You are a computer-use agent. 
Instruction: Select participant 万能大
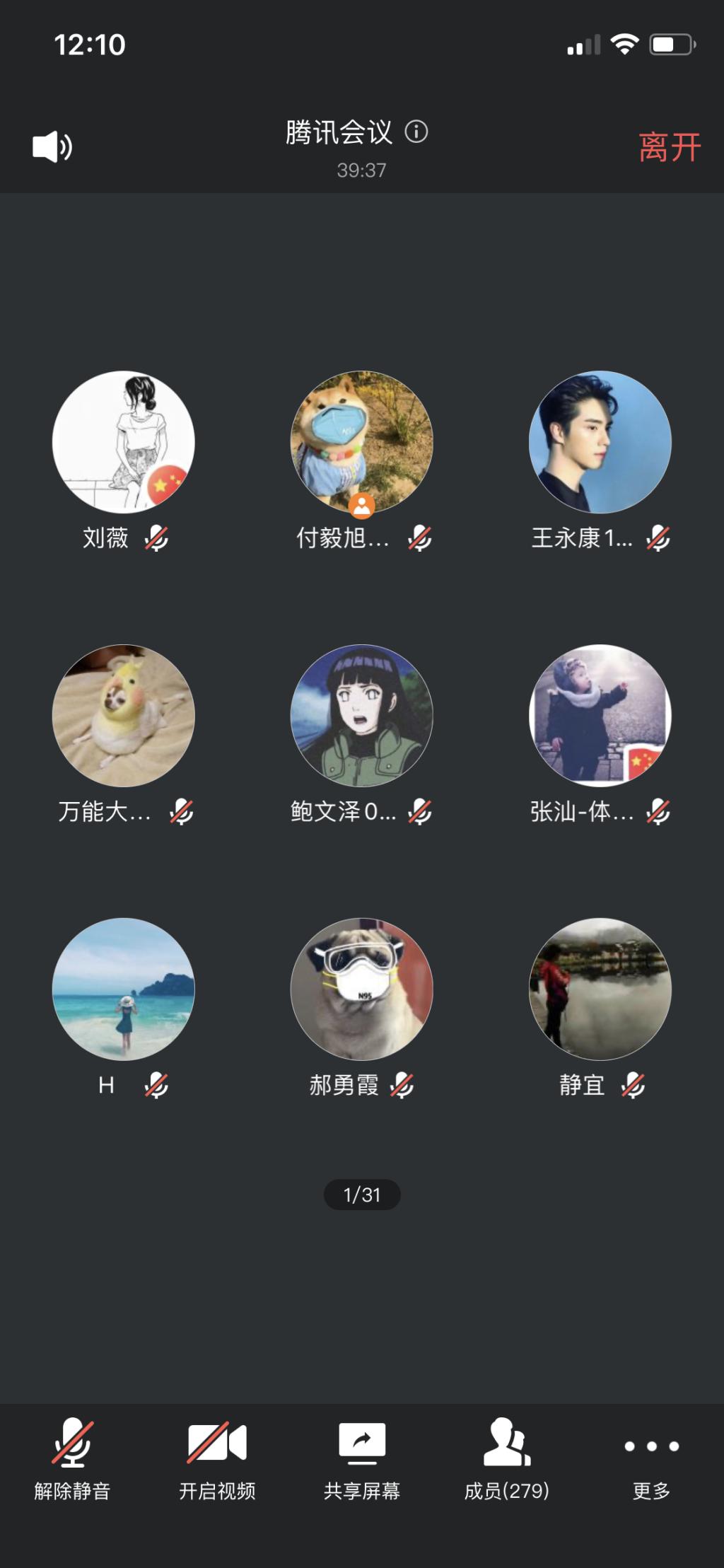124,716
